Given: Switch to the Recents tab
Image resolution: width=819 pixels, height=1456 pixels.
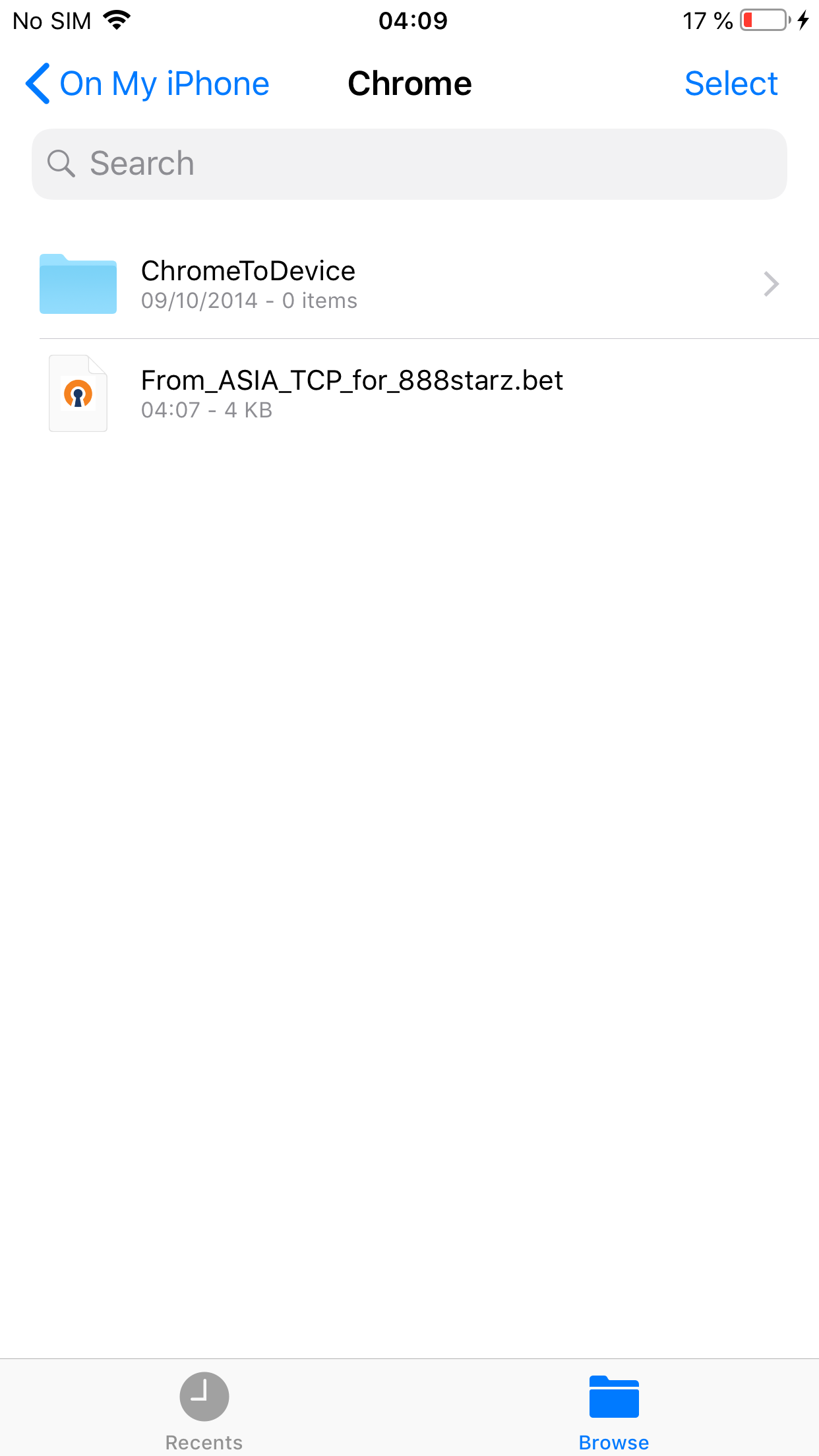Looking at the screenshot, I should (204, 1410).
